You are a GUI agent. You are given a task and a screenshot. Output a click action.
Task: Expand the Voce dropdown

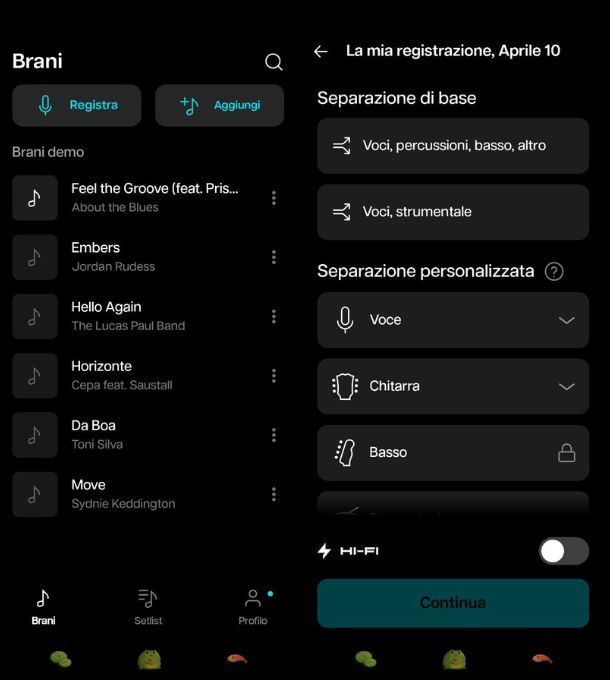566,320
